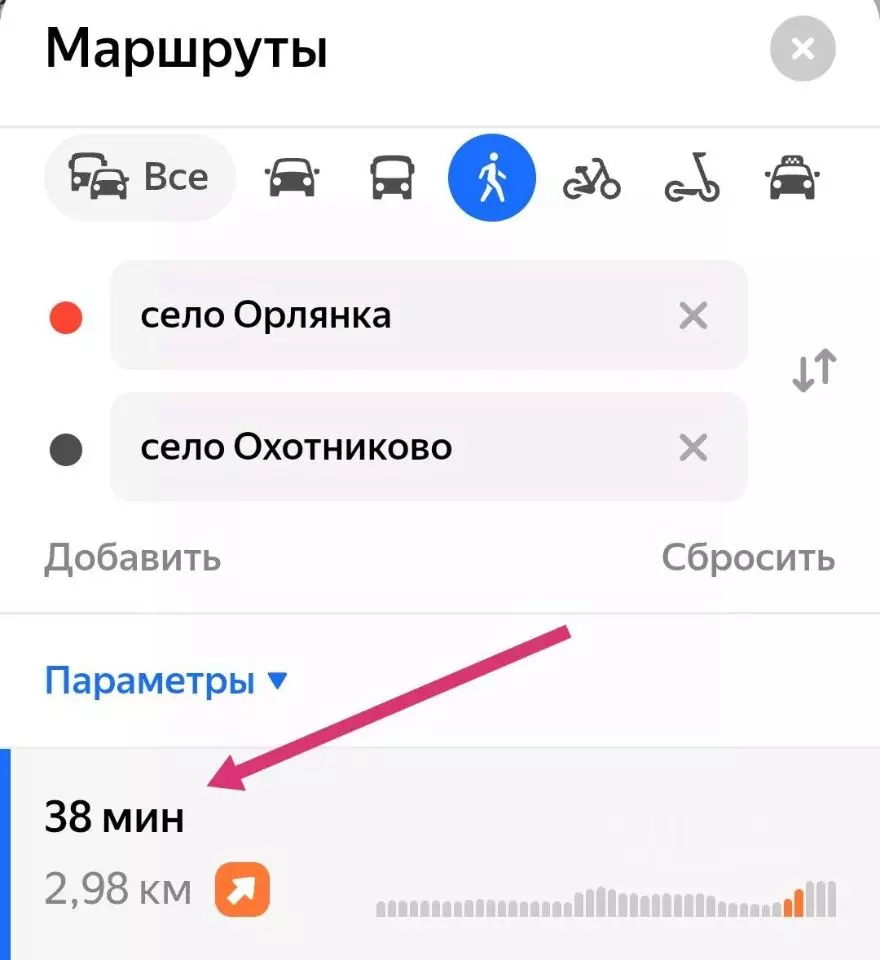Open the 38 мин walking route

point(440,854)
